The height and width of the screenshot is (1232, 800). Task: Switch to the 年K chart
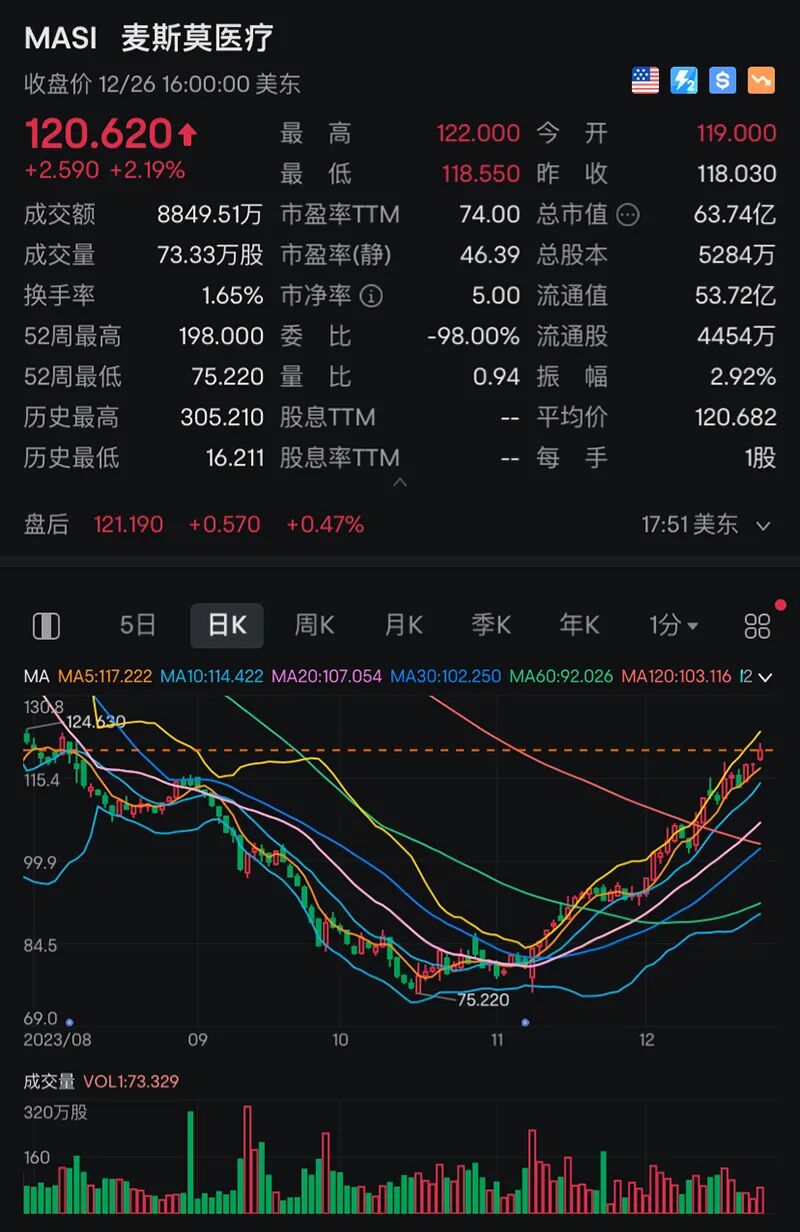[x=579, y=626]
